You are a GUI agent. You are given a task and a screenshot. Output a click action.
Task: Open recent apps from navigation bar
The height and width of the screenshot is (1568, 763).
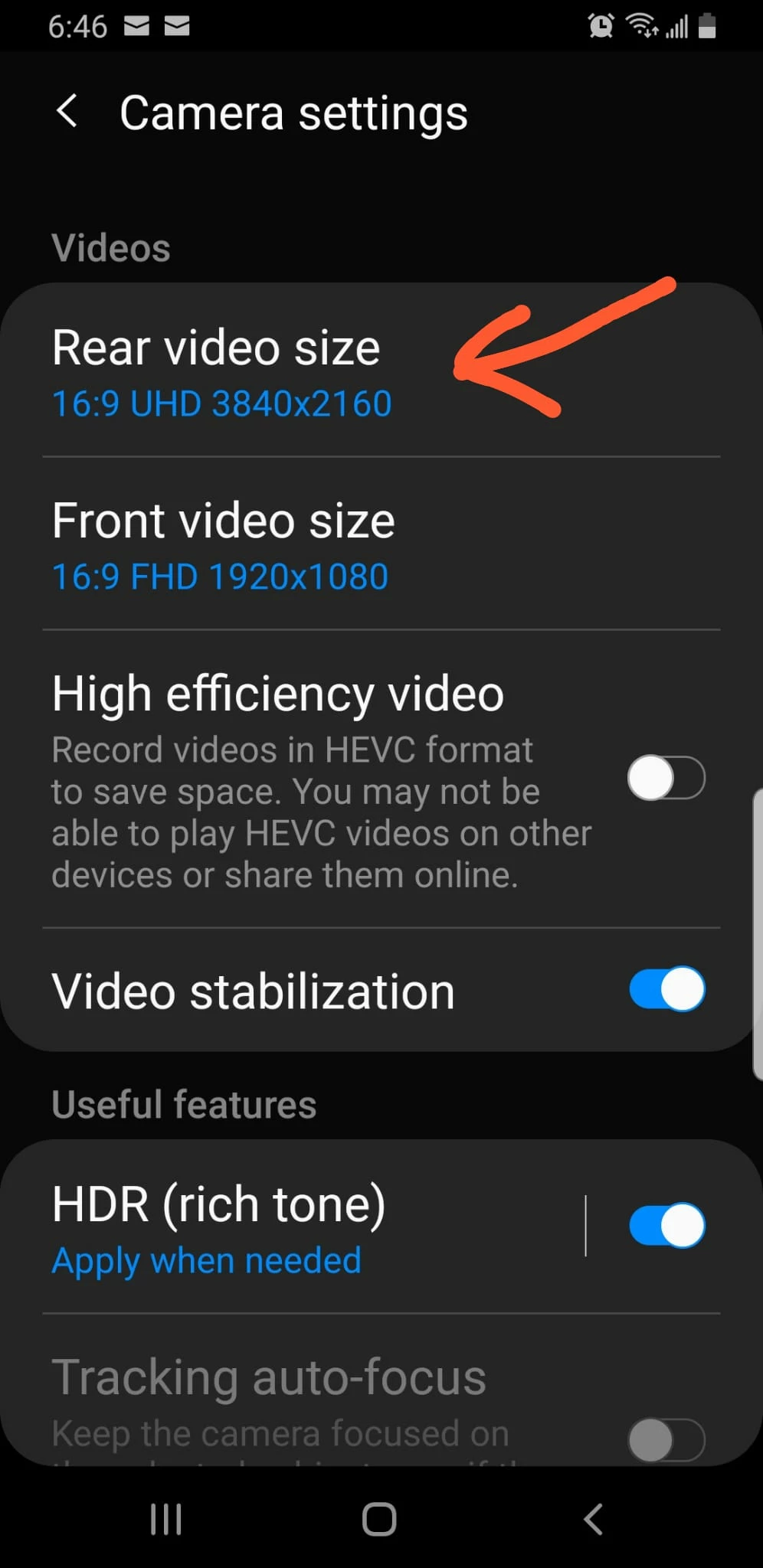(x=166, y=1519)
